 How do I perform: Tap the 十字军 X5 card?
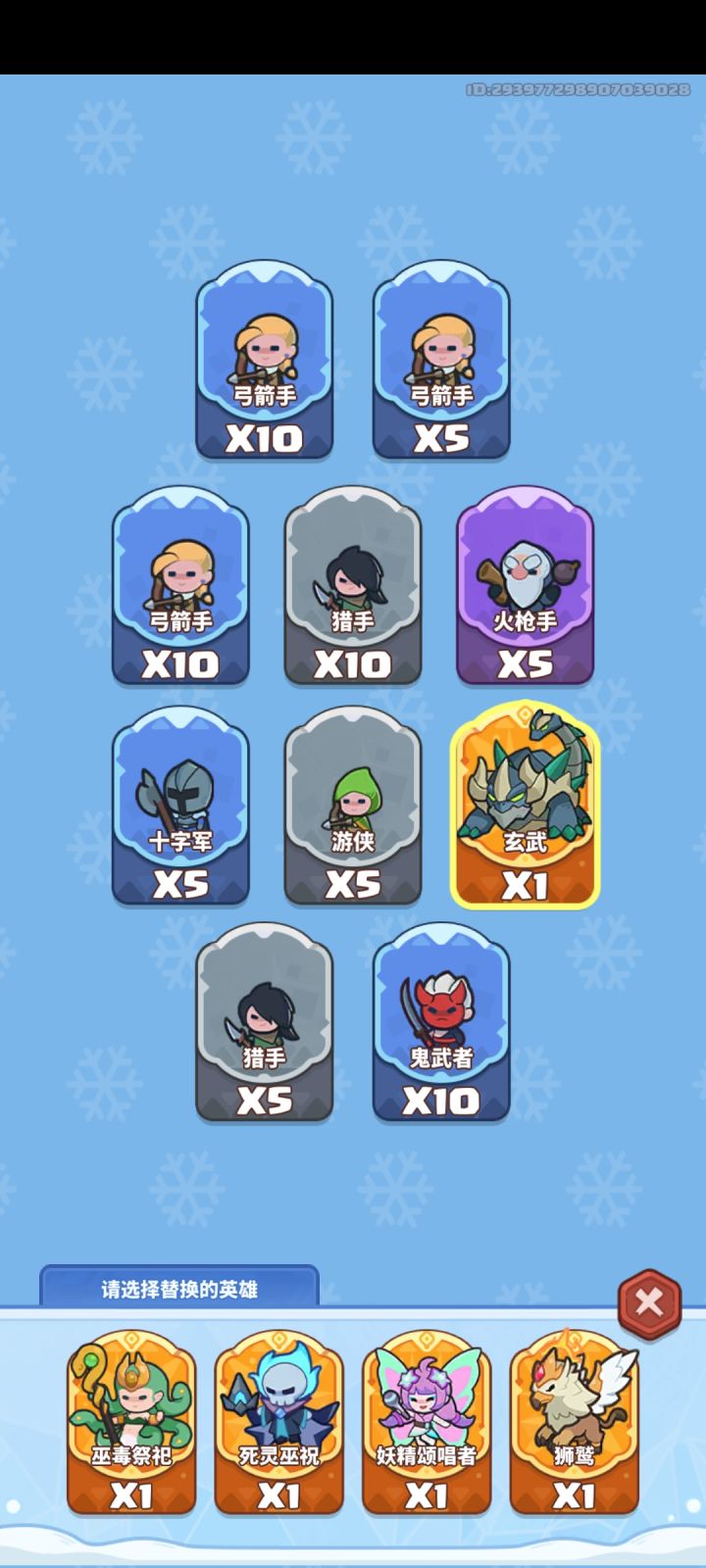(x=180, y=806)
